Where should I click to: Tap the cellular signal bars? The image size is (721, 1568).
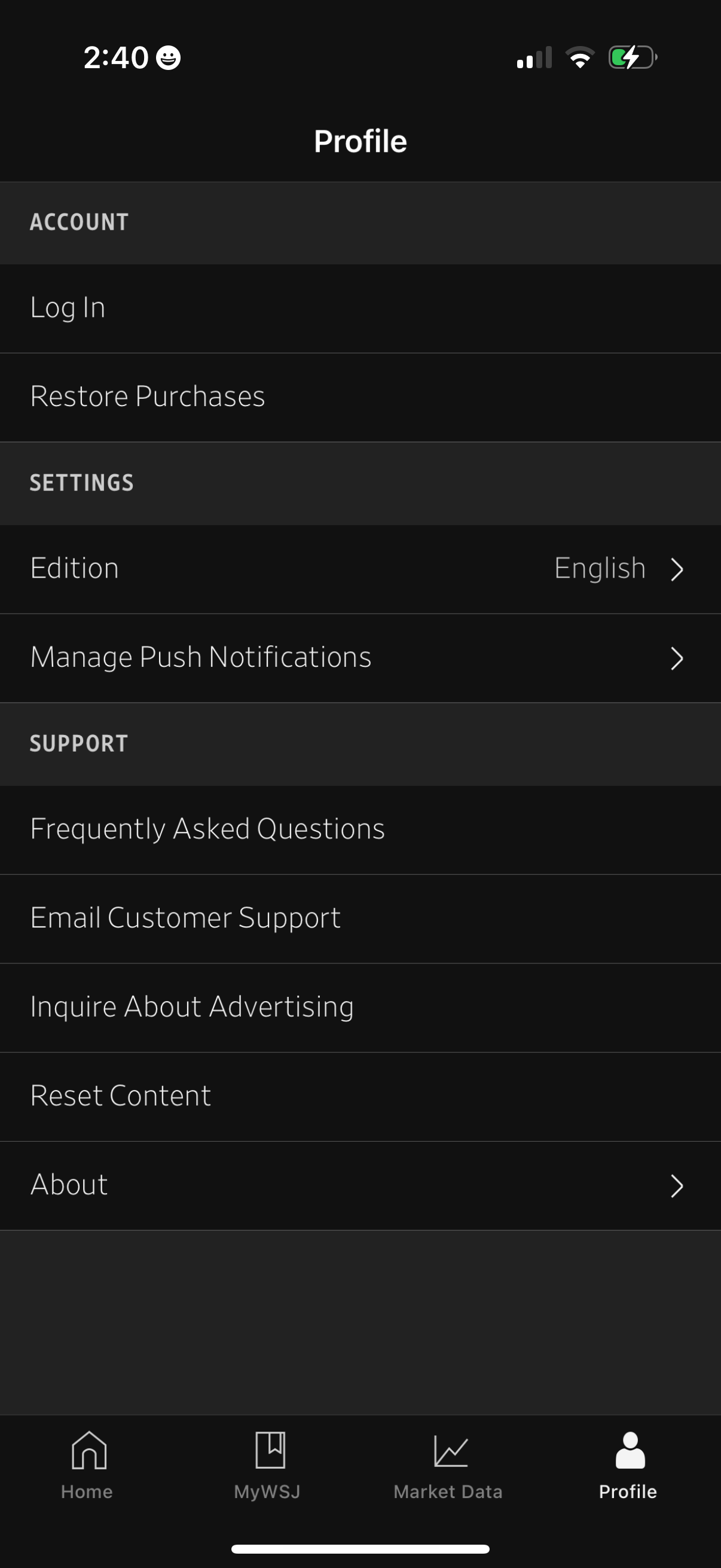point(533,58)
